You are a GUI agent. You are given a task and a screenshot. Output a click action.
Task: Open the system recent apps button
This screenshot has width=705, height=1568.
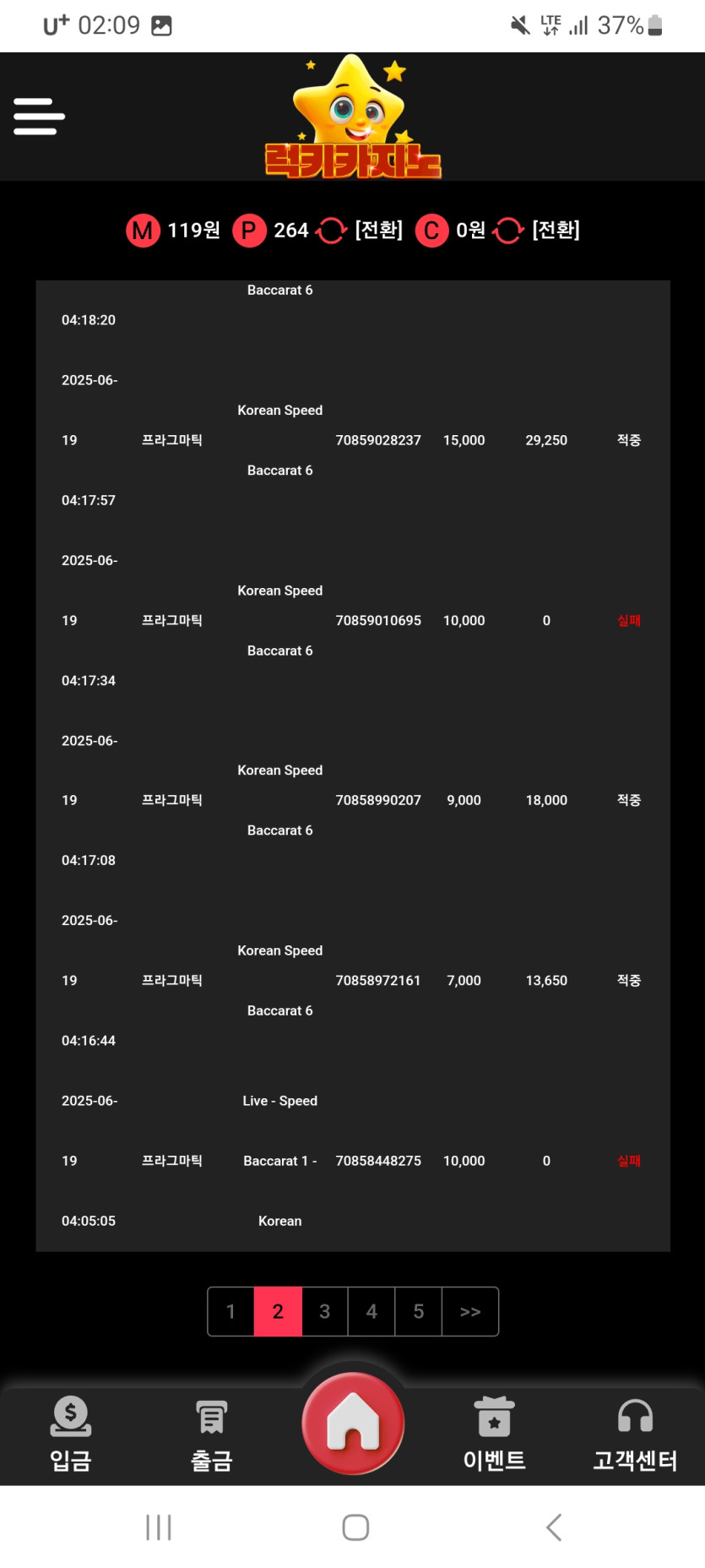click(159, 1527)
